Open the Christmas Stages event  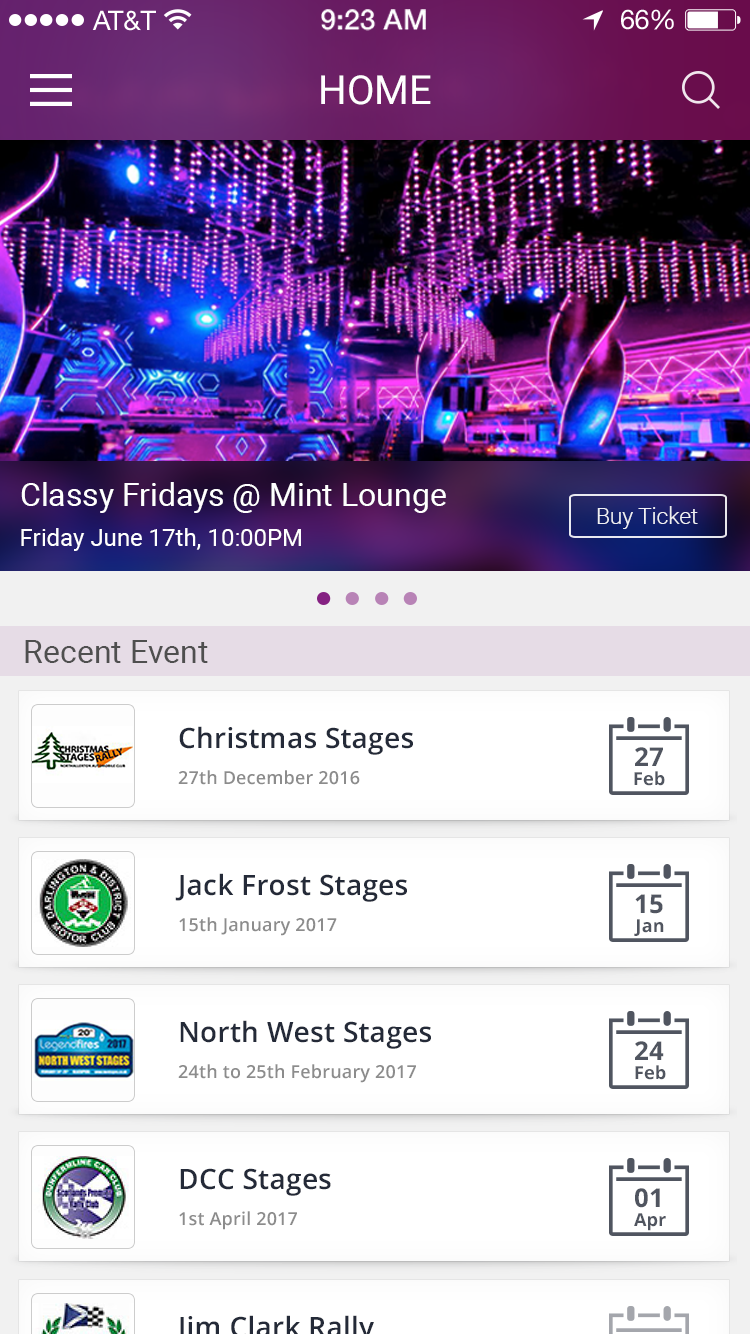point(374,756)
